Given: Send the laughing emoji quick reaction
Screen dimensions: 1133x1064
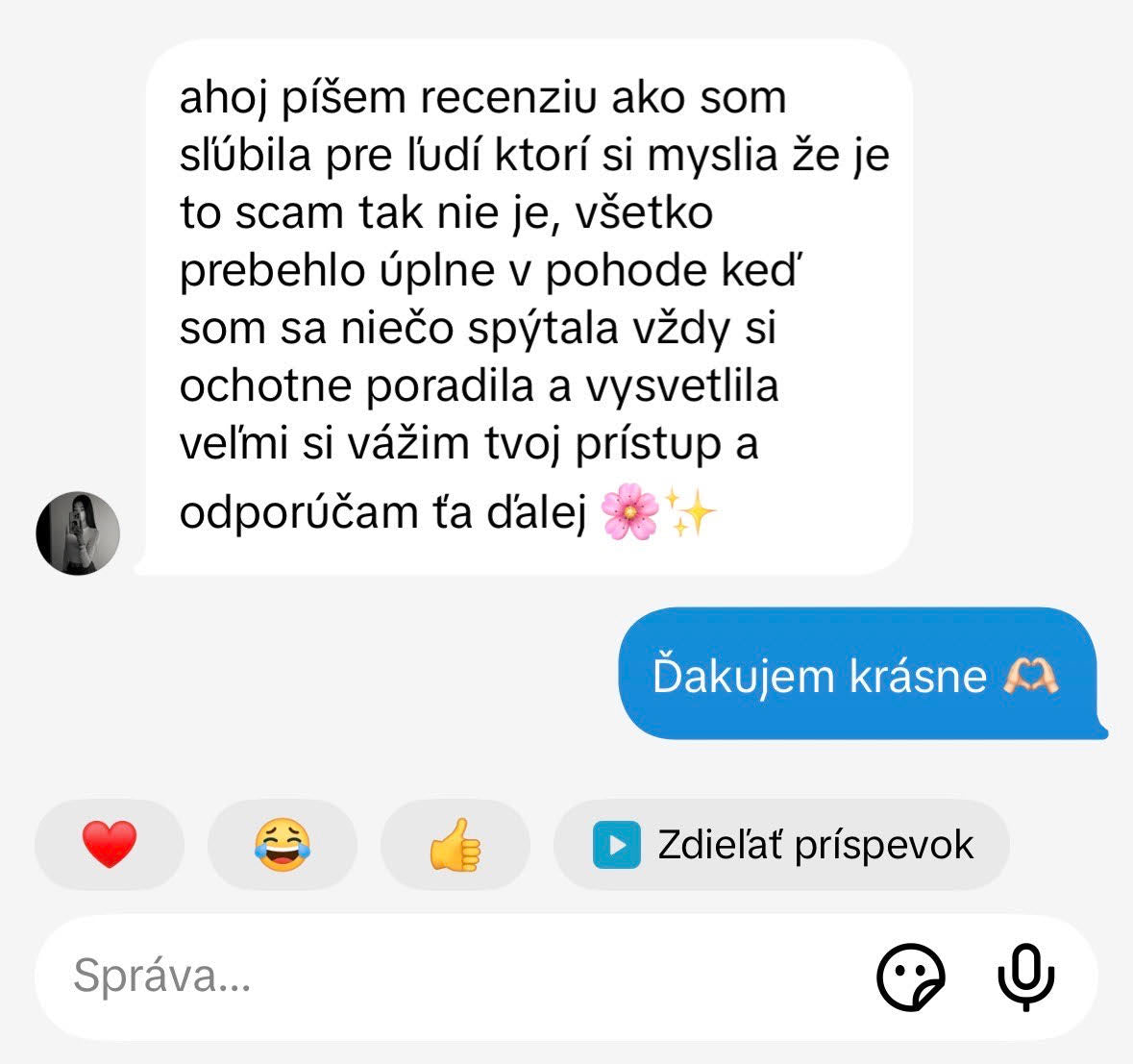Looking at the screenshot, I should coord(282,845).
